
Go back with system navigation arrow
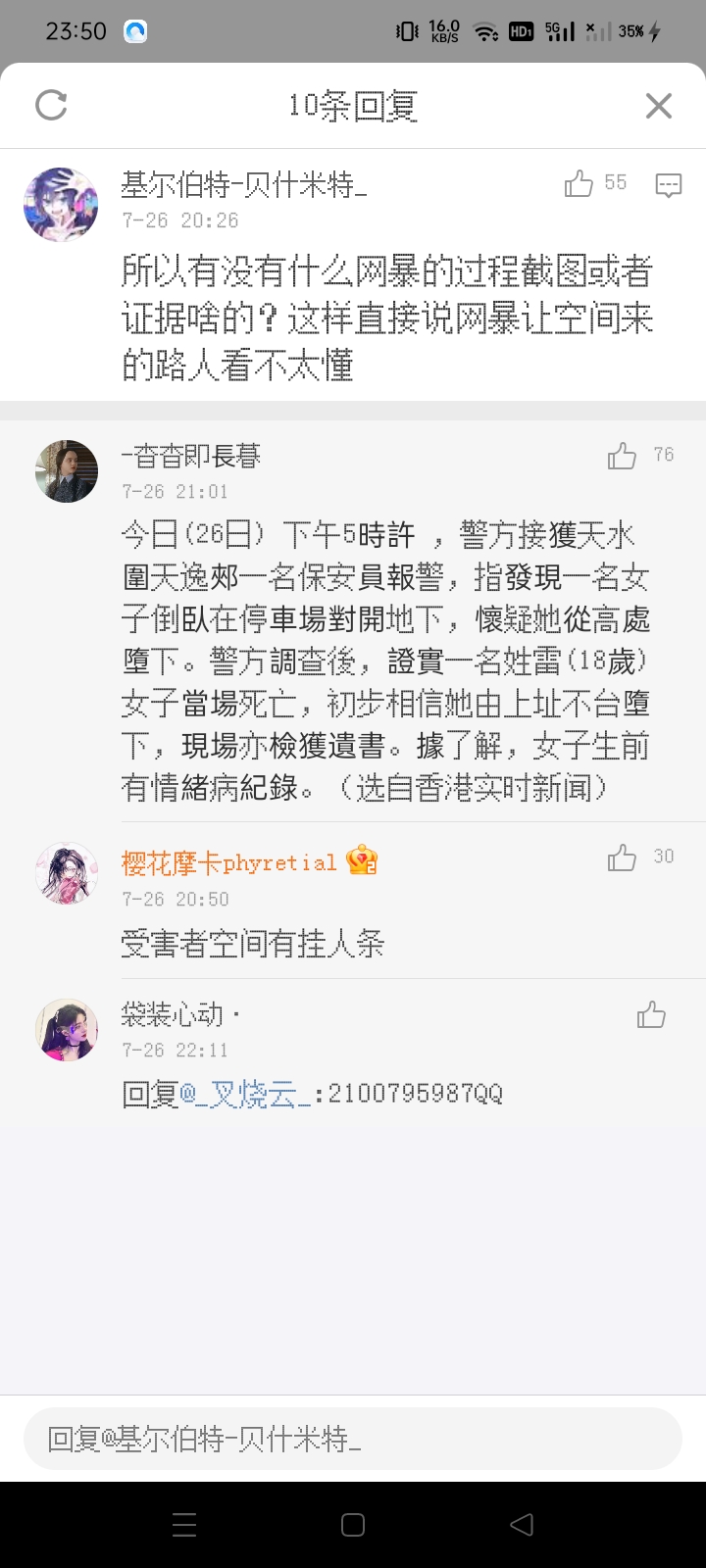[x=522, y=1524]
